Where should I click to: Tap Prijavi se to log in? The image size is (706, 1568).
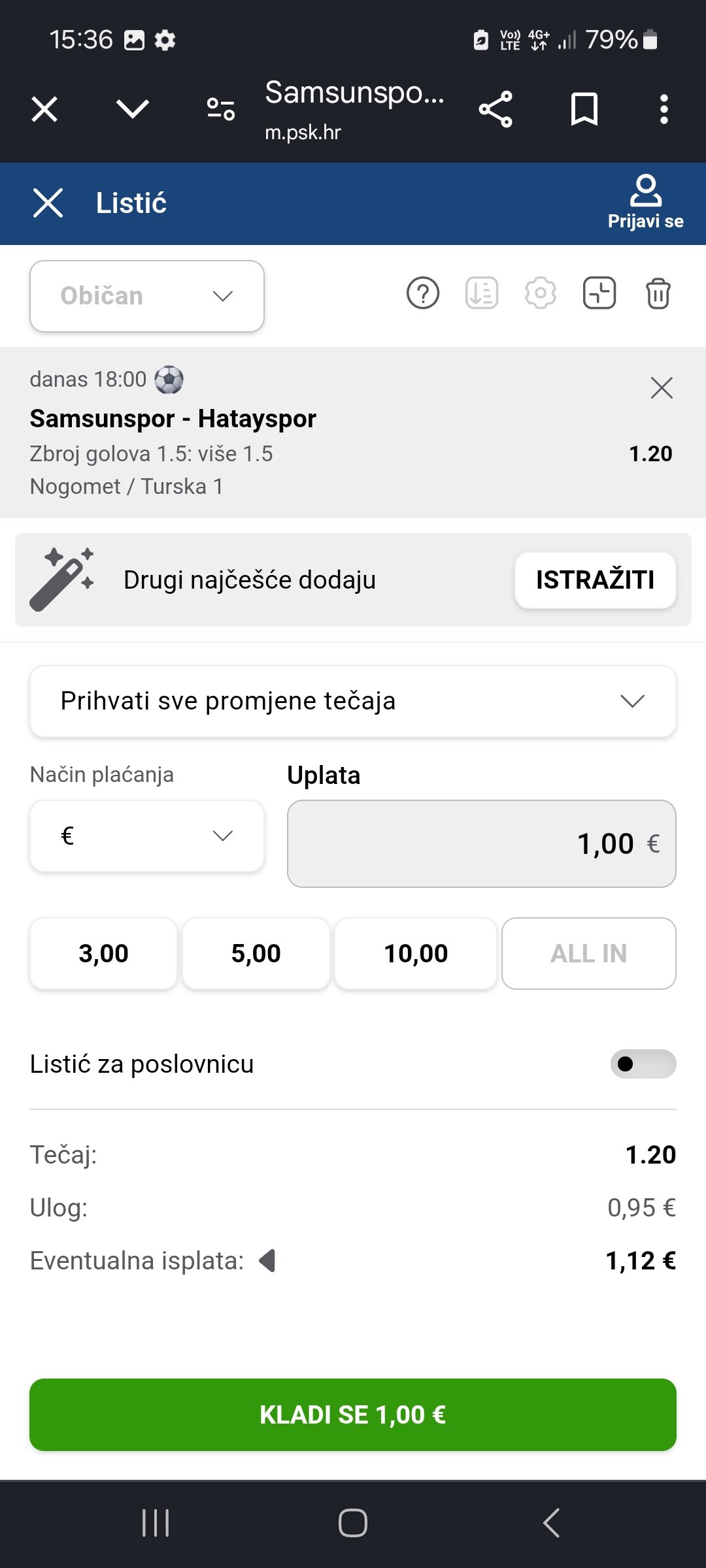coord(645,203)
